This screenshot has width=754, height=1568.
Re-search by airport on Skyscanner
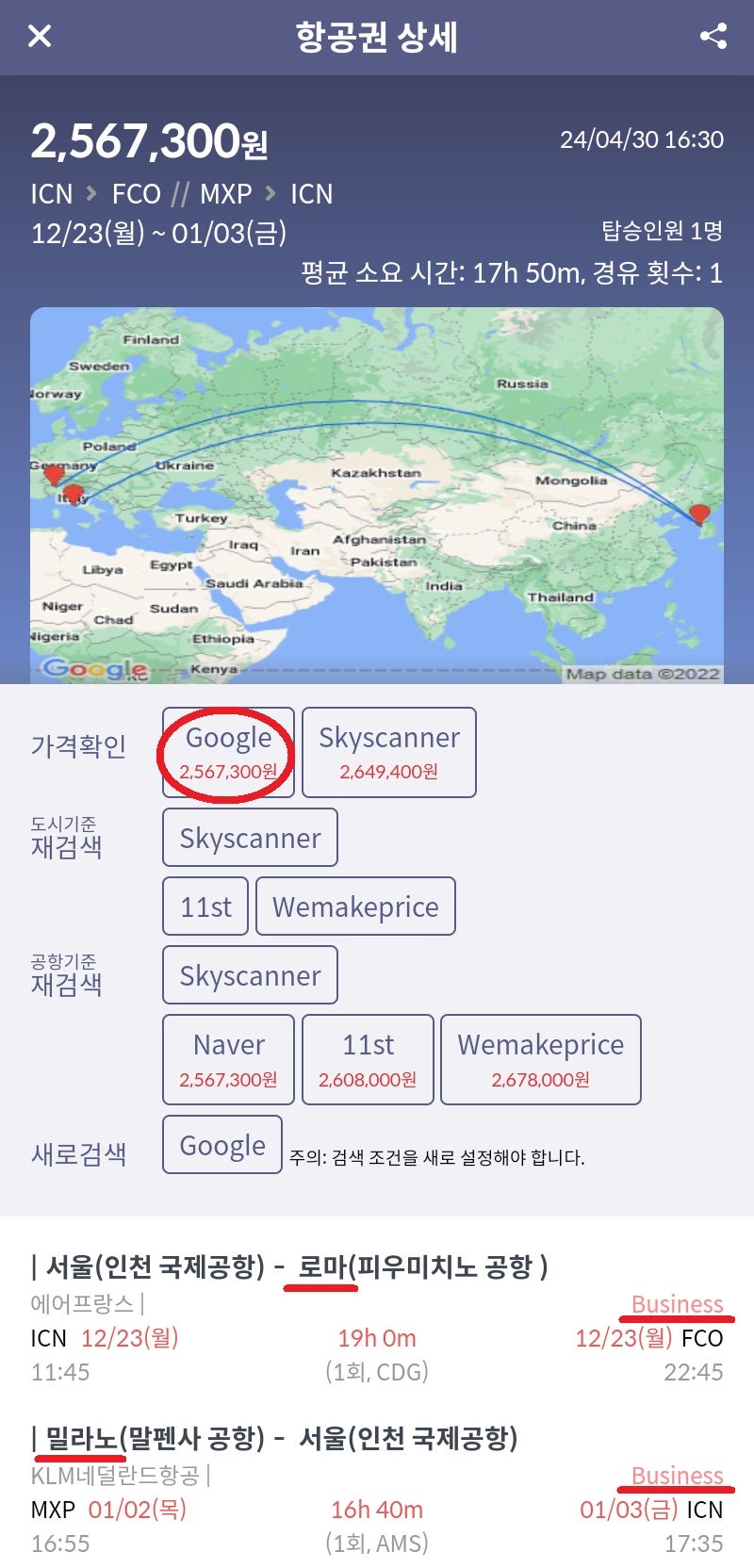(250, 975)
